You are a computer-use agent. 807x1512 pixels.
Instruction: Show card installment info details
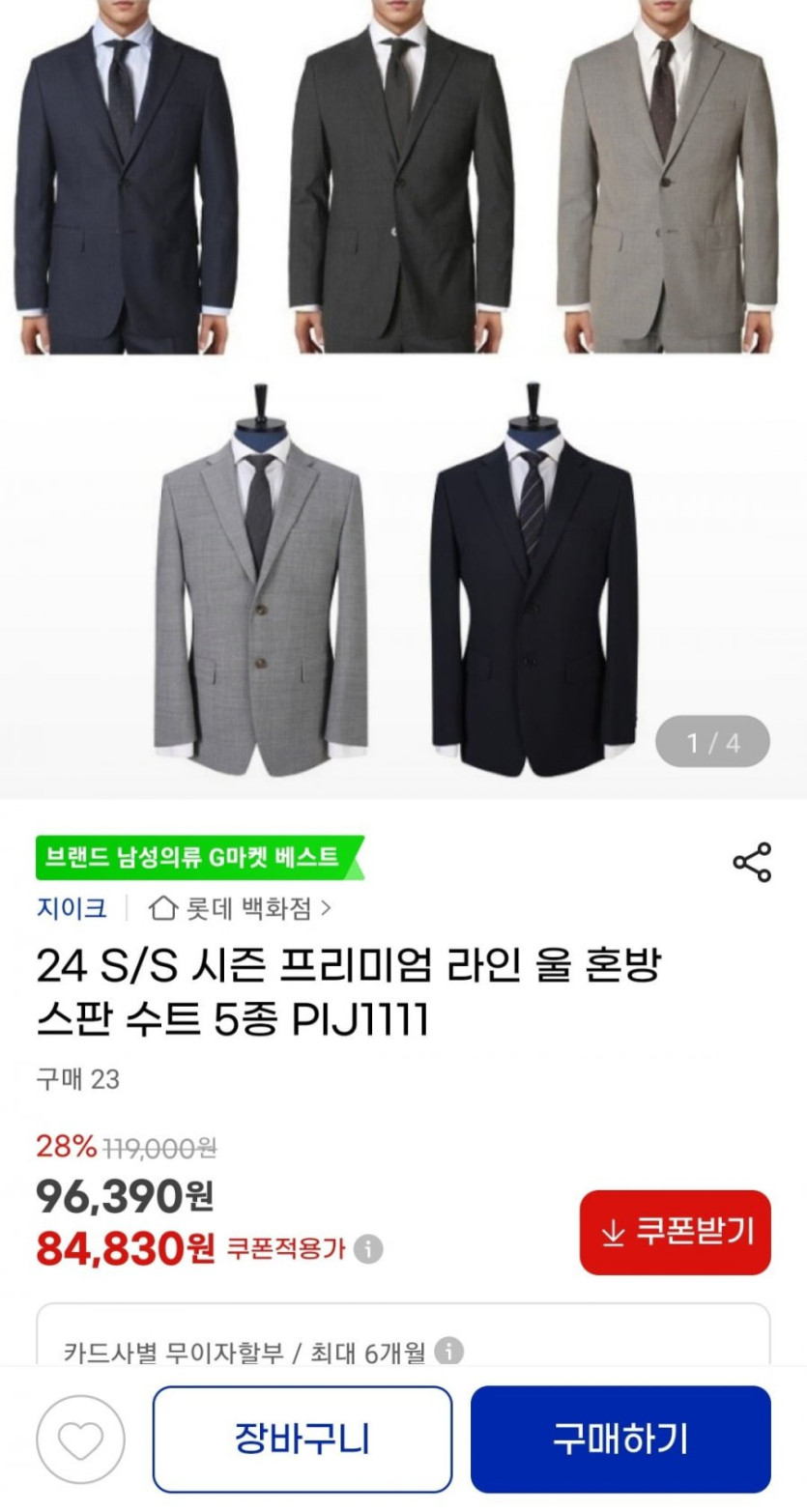(448, 1352)
